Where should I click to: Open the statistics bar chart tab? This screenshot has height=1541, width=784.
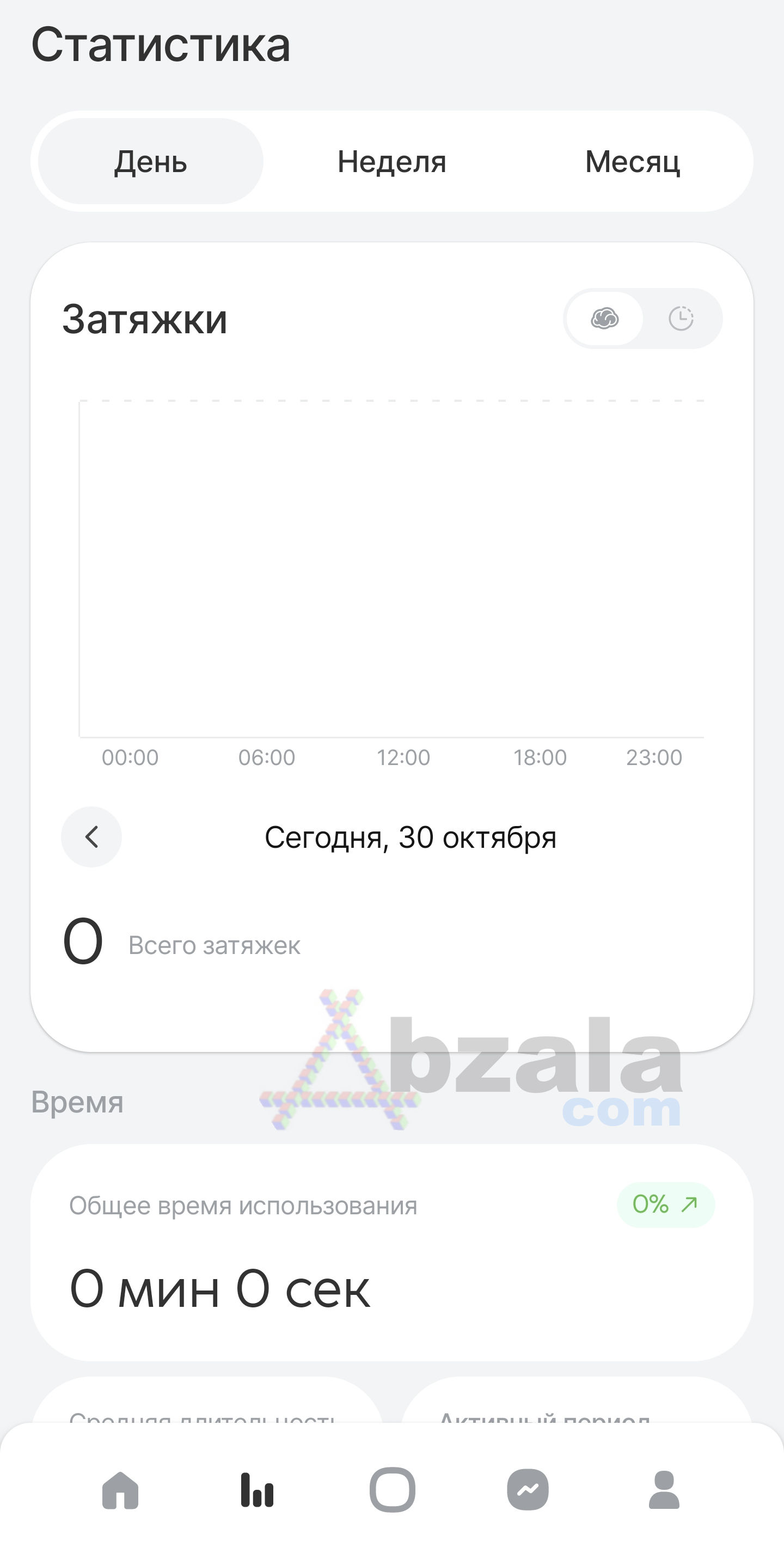click(x=256, y=1490)
